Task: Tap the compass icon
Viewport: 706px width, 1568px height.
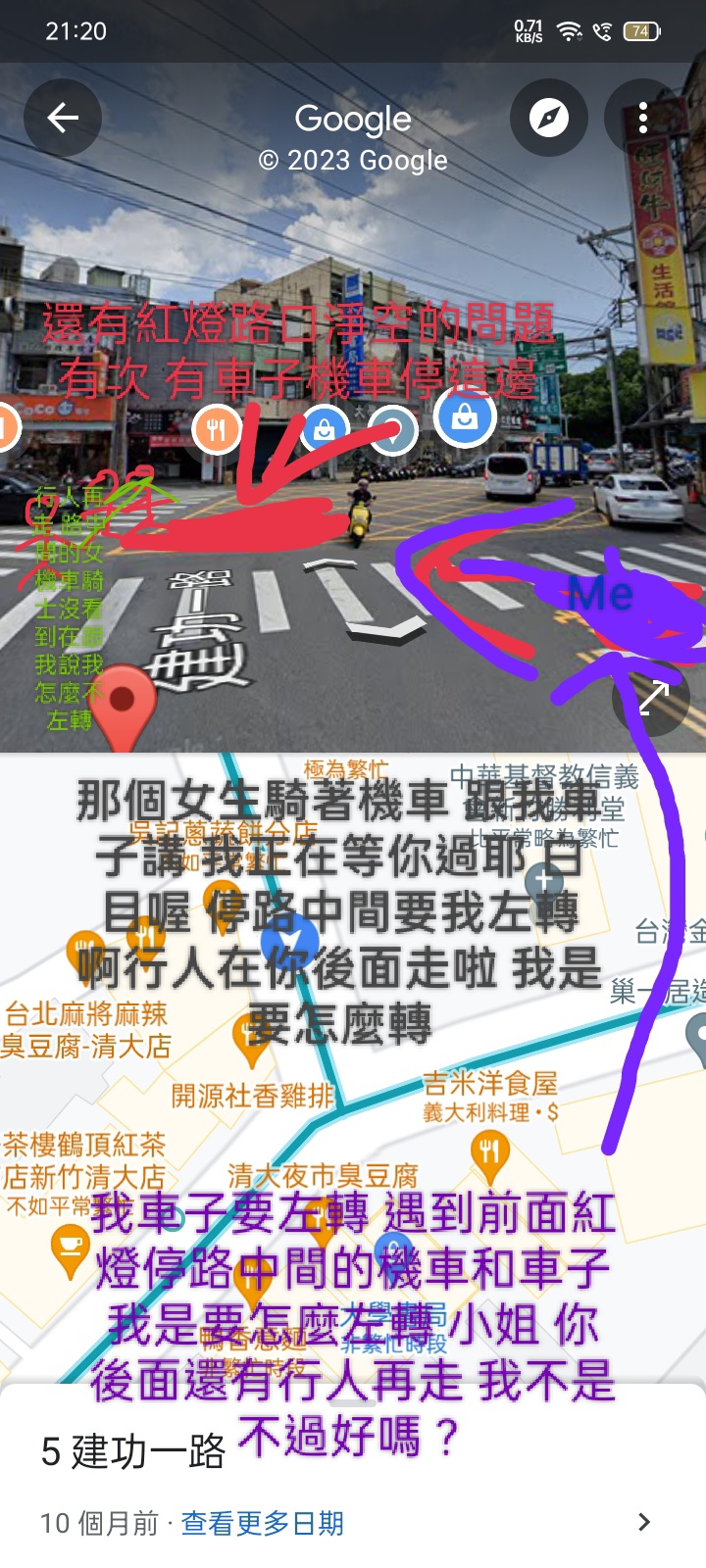Action: (x=548, y=119)
